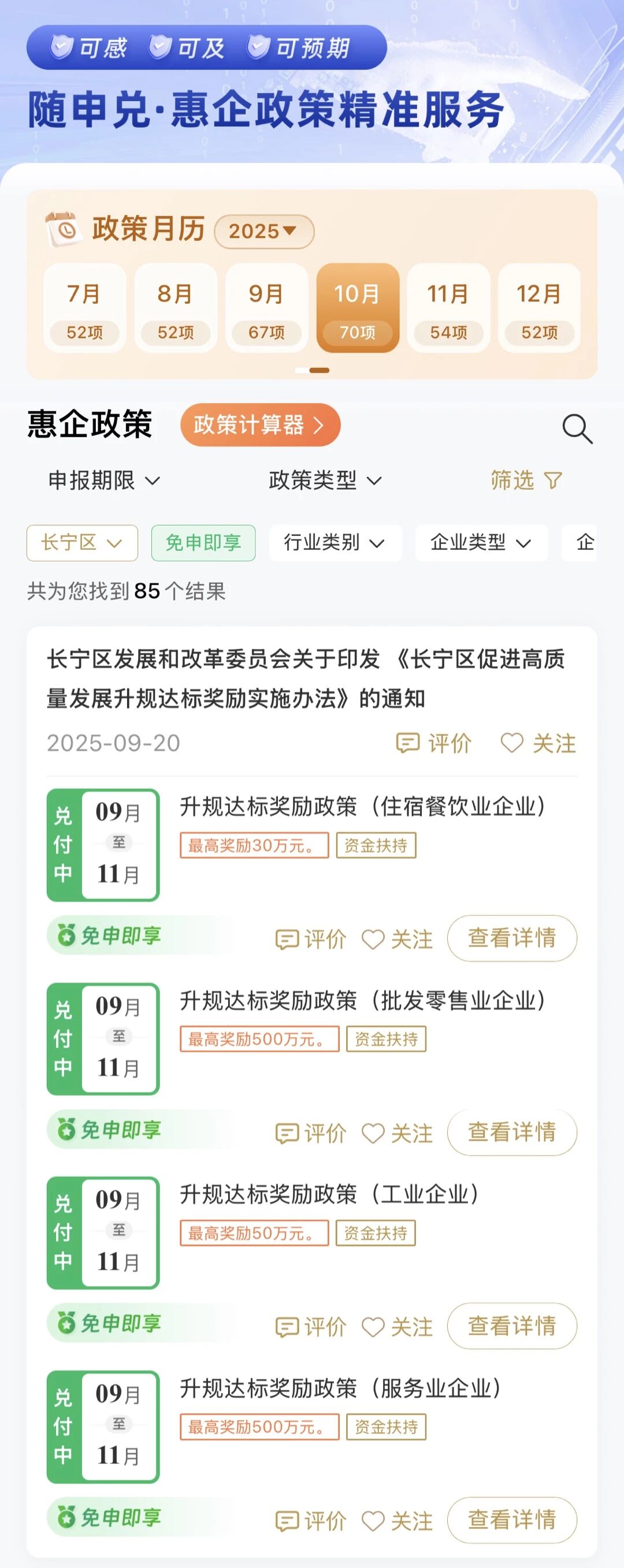Image resolution: width=624 pixels, height=1568 pixels.
Task: Click the search magnifier icon
Action: point(577,429)
